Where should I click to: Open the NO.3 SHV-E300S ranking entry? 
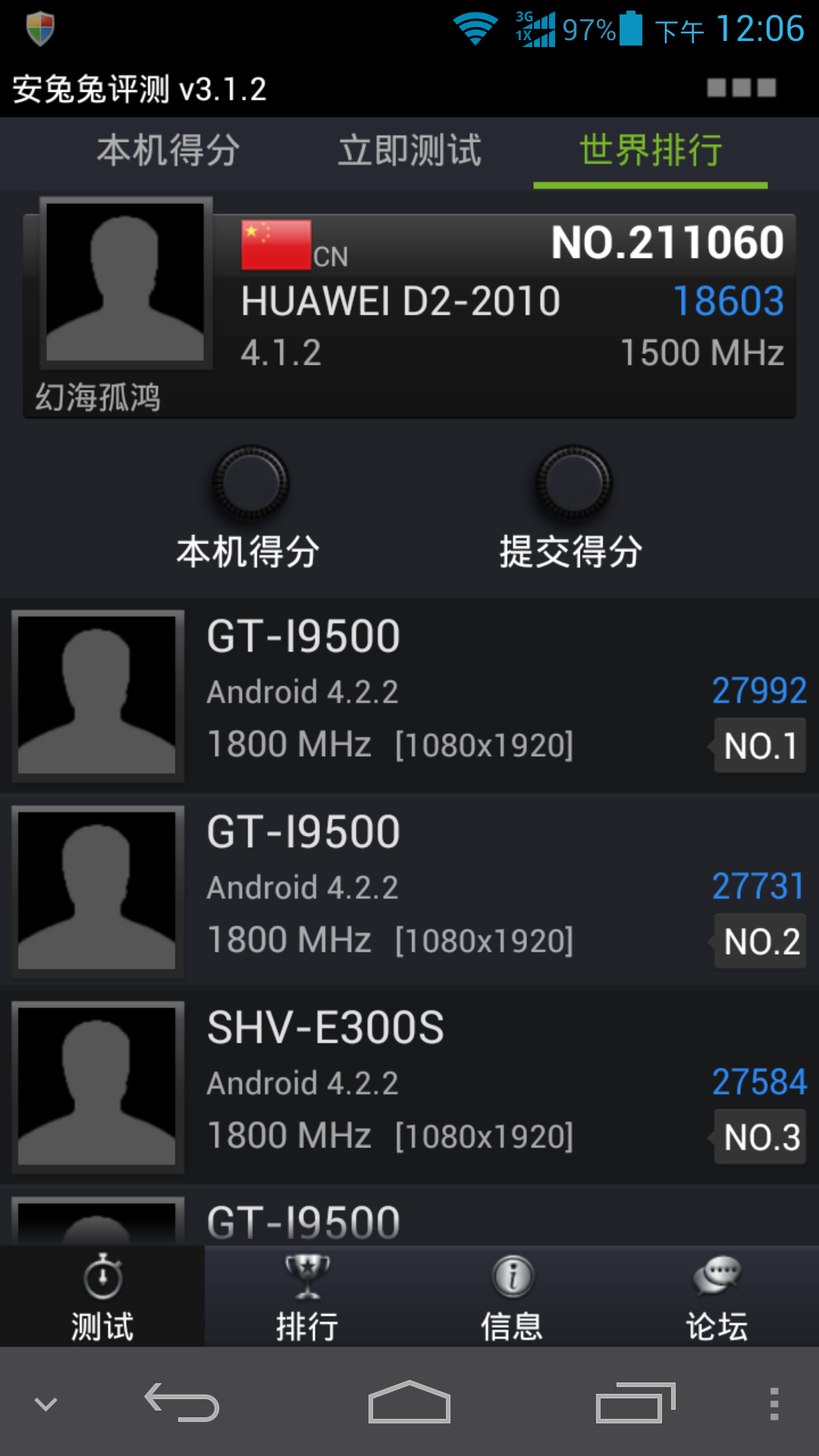tap(409, 1085)
